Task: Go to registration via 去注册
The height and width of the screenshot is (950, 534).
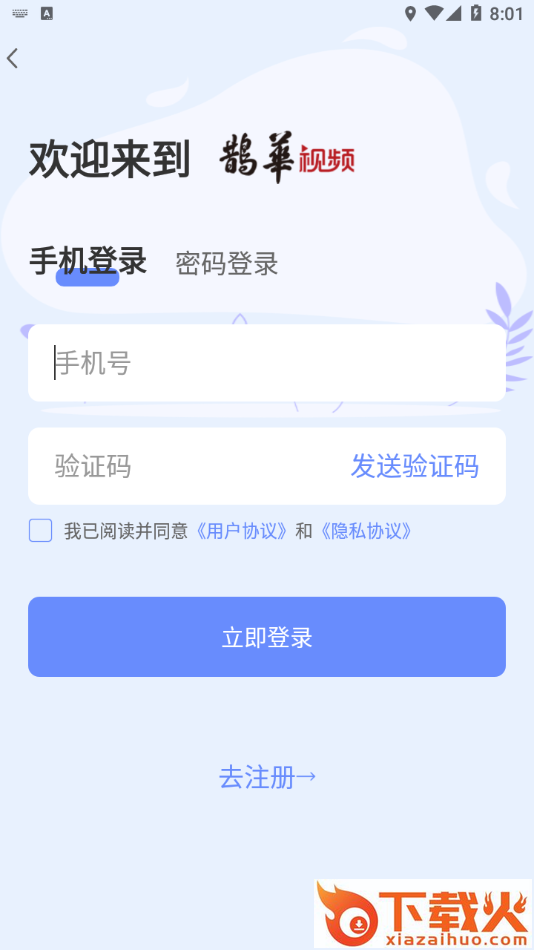Action: click(267, 777)
